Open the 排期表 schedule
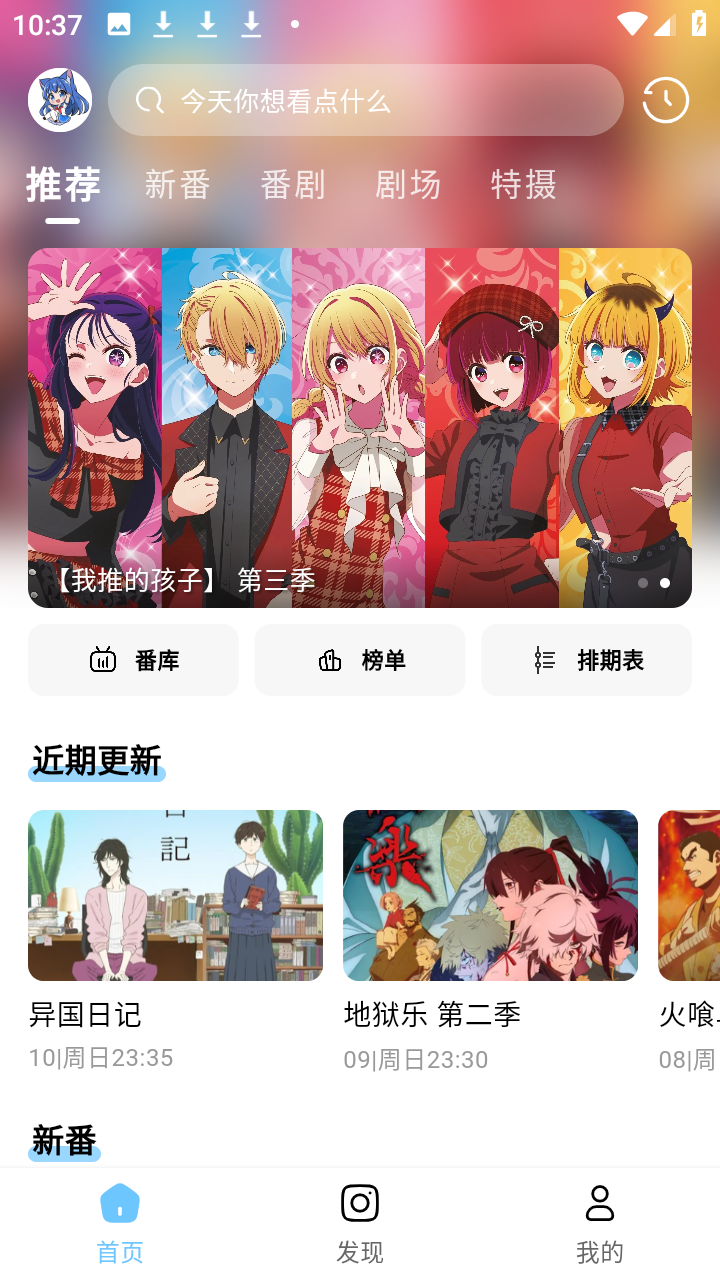720x1280 pixels. pos(586,660)
